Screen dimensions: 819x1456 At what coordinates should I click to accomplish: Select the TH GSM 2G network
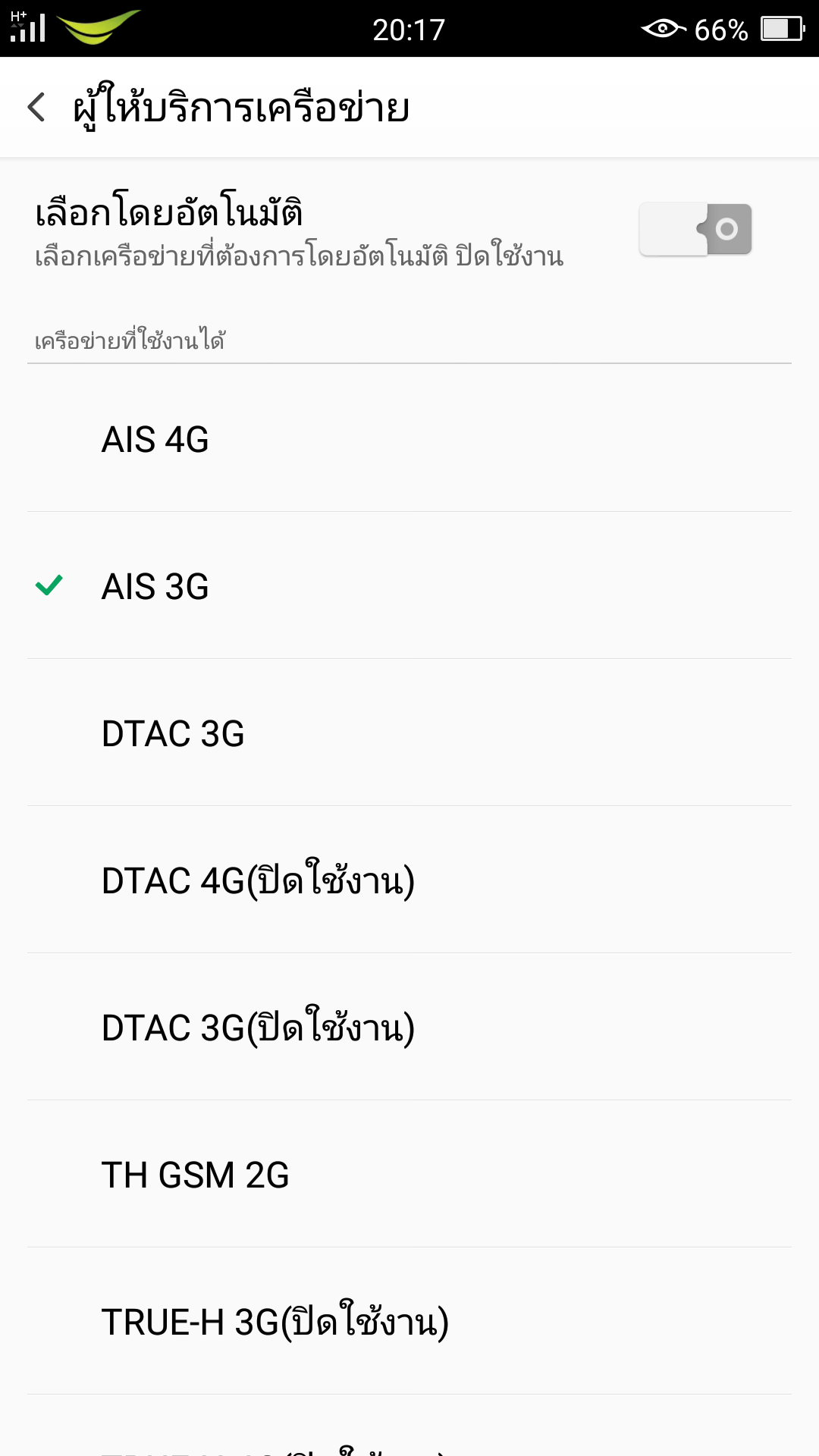pyautogui.click(x=409, y=1174)
